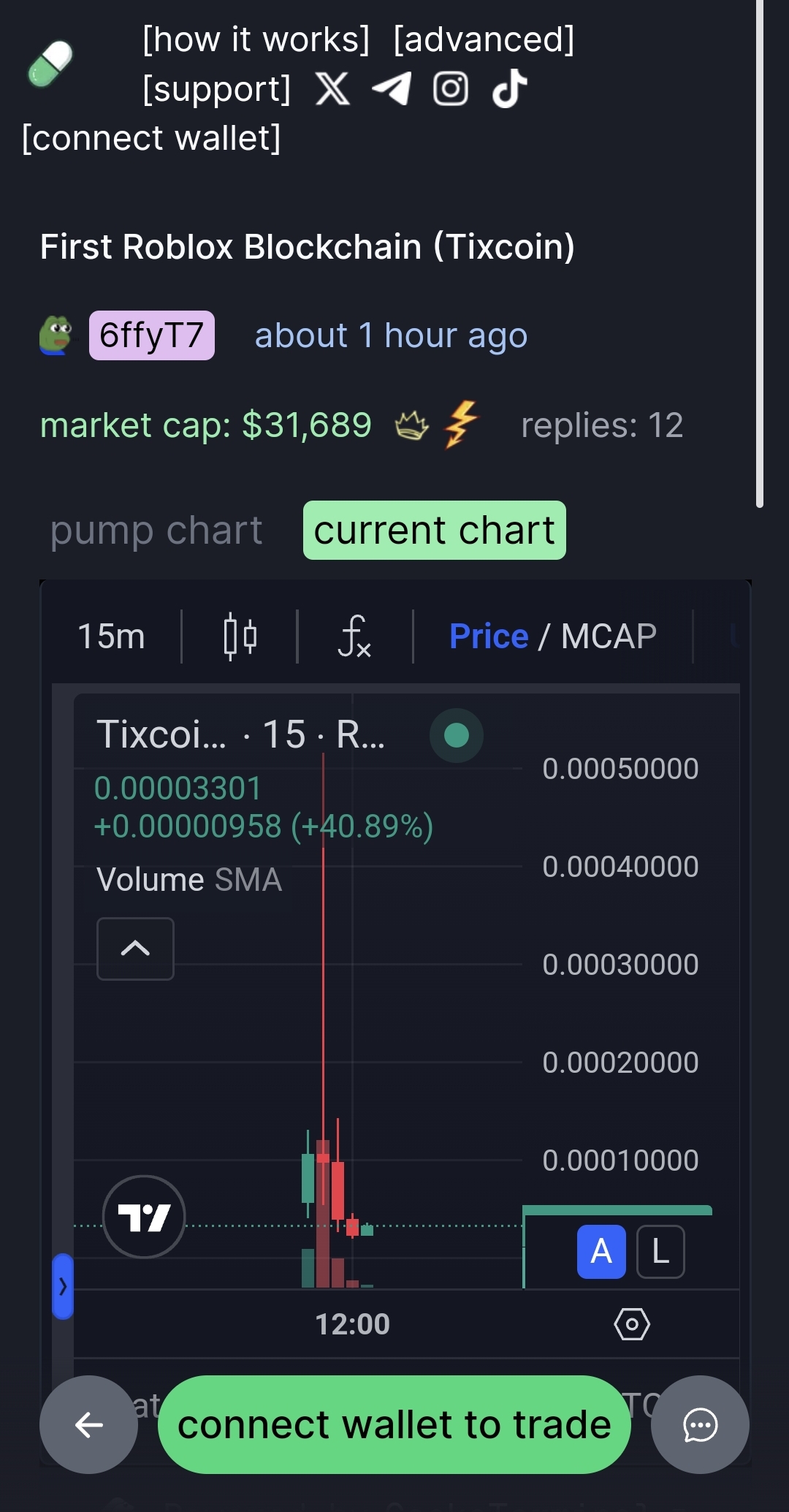
Task: Open the candlestick chart style selector
Action: (x=240, y=636)
